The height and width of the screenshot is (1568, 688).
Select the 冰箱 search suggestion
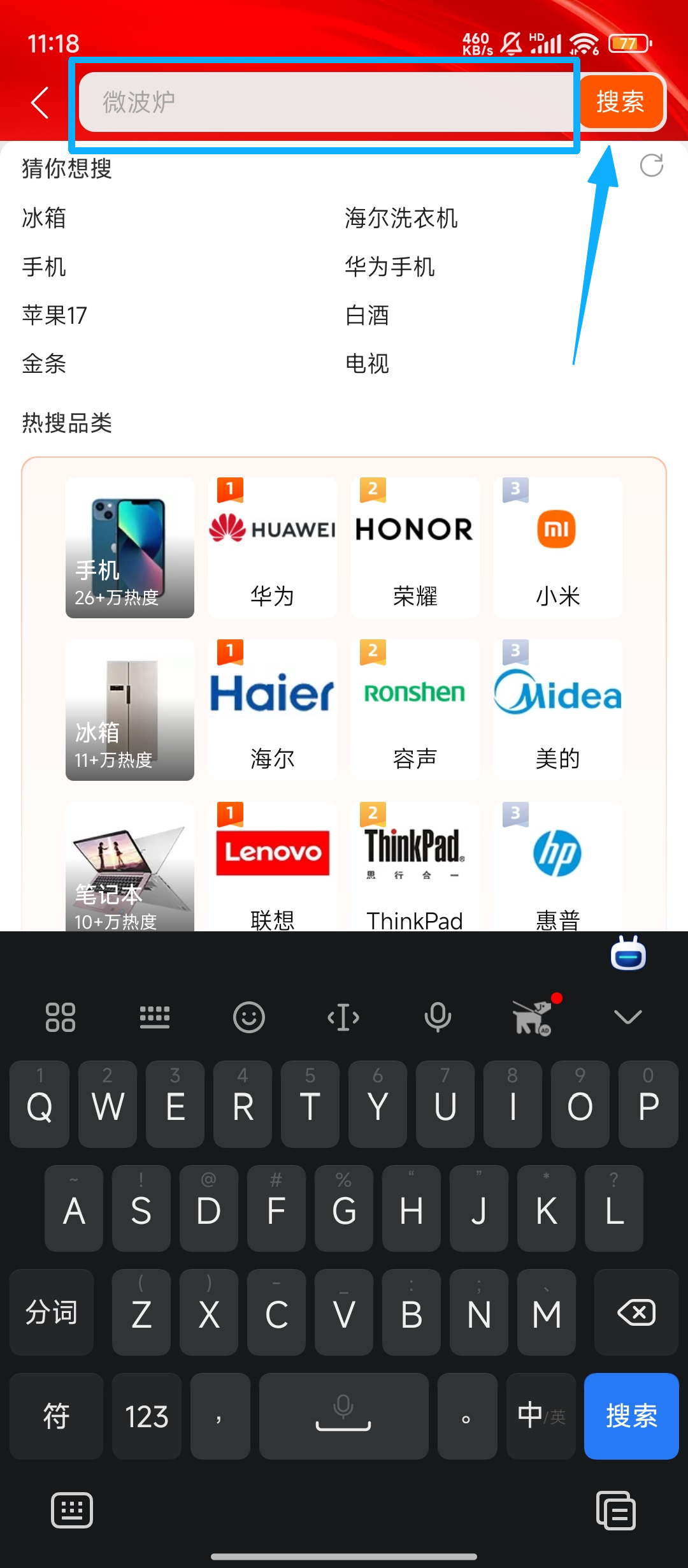[x=44, y=218]
